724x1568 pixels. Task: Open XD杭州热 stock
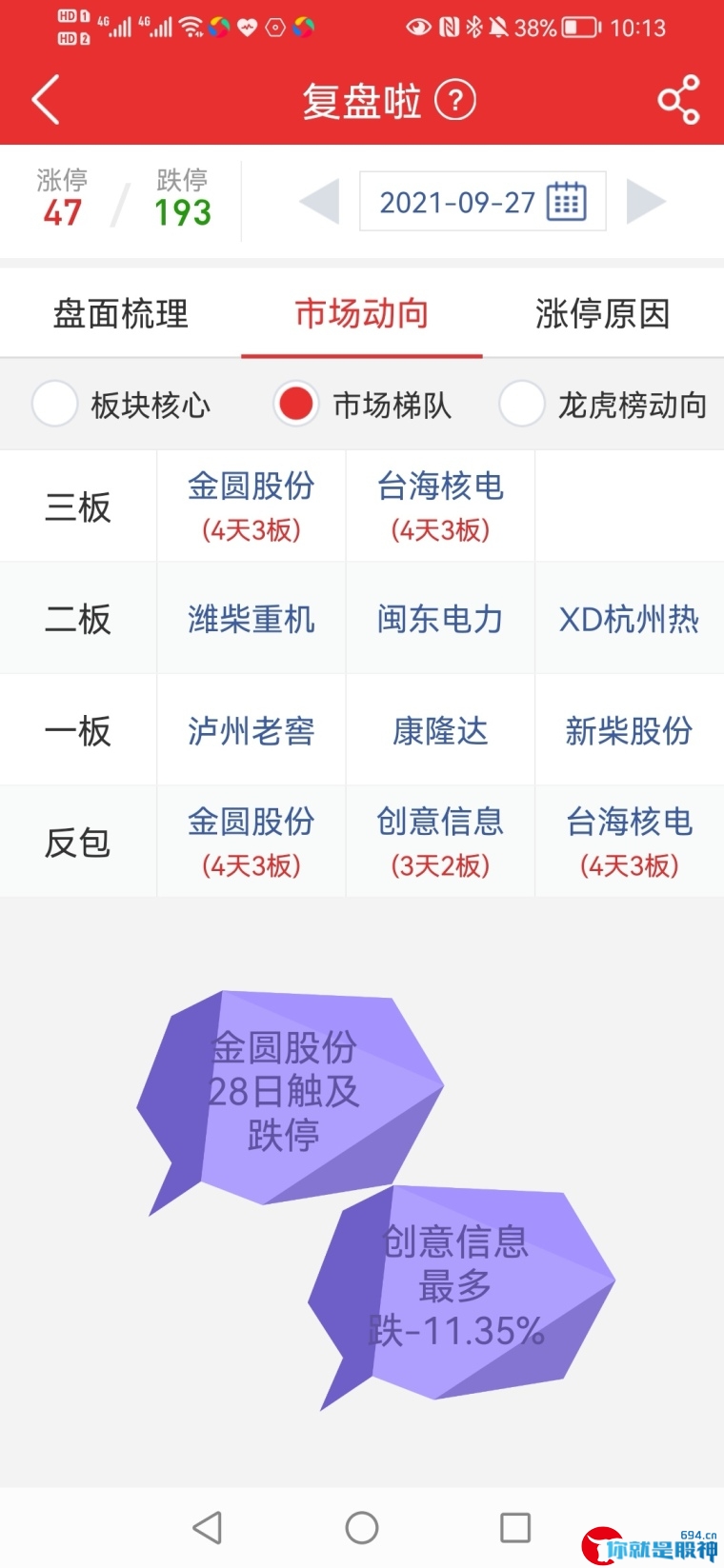[x=630, y=619]
